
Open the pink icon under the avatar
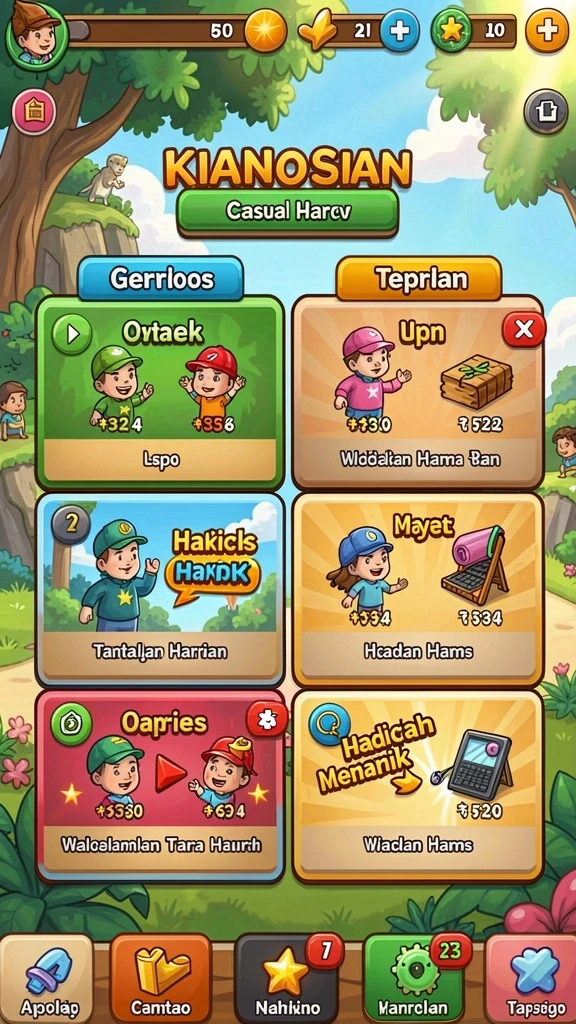[33, 112]
